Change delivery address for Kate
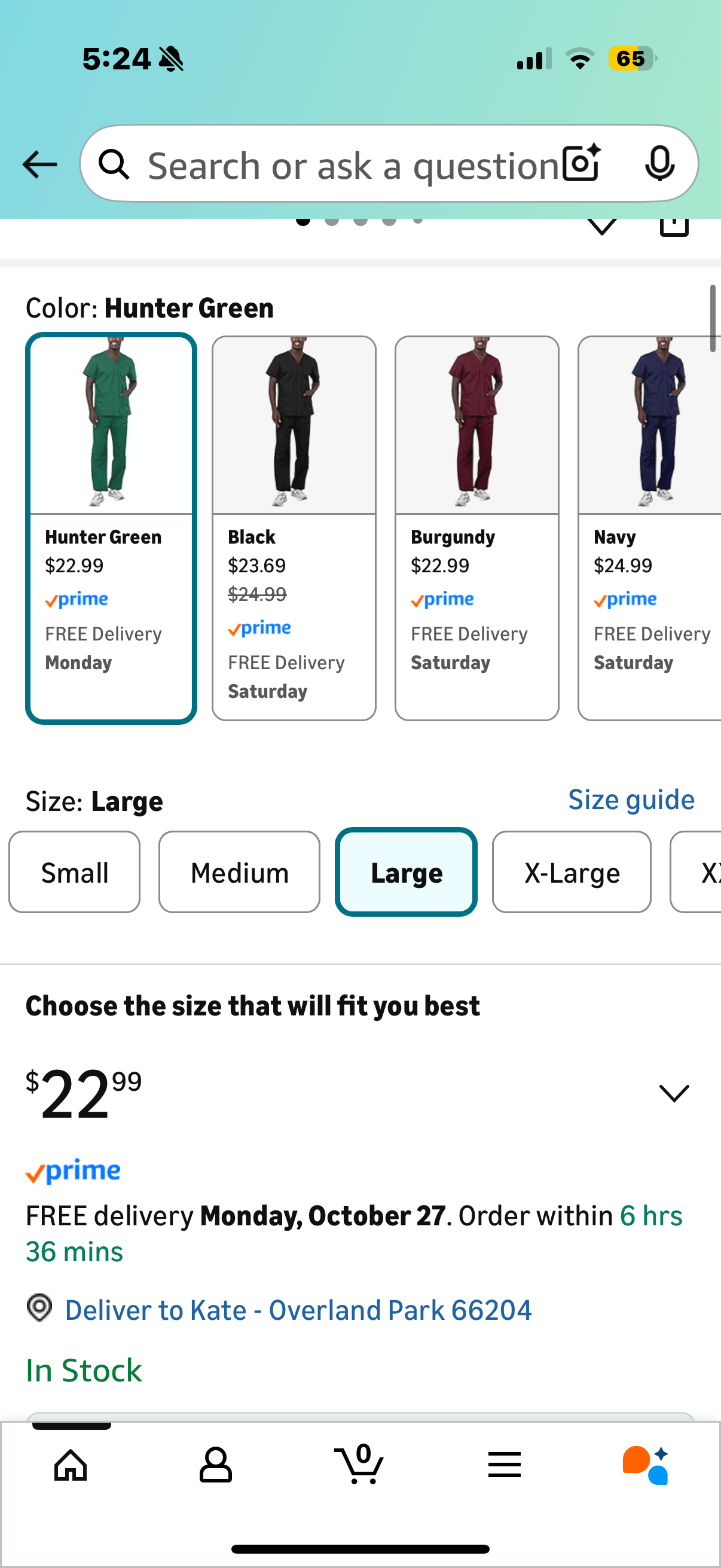The image size is (721, 1568). tap(298, 1310)
